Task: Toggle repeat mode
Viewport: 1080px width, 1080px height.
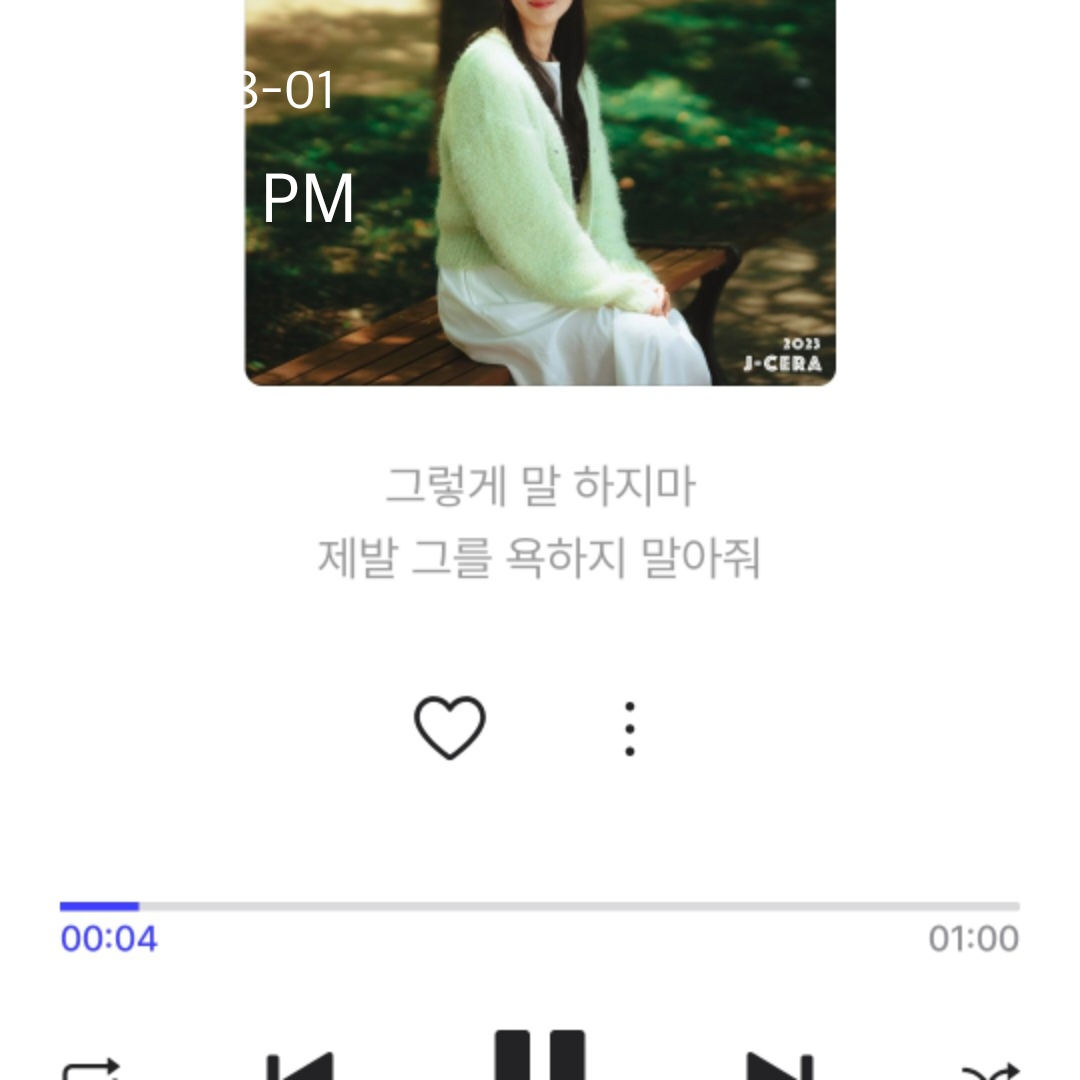Action: point(91,1070)
